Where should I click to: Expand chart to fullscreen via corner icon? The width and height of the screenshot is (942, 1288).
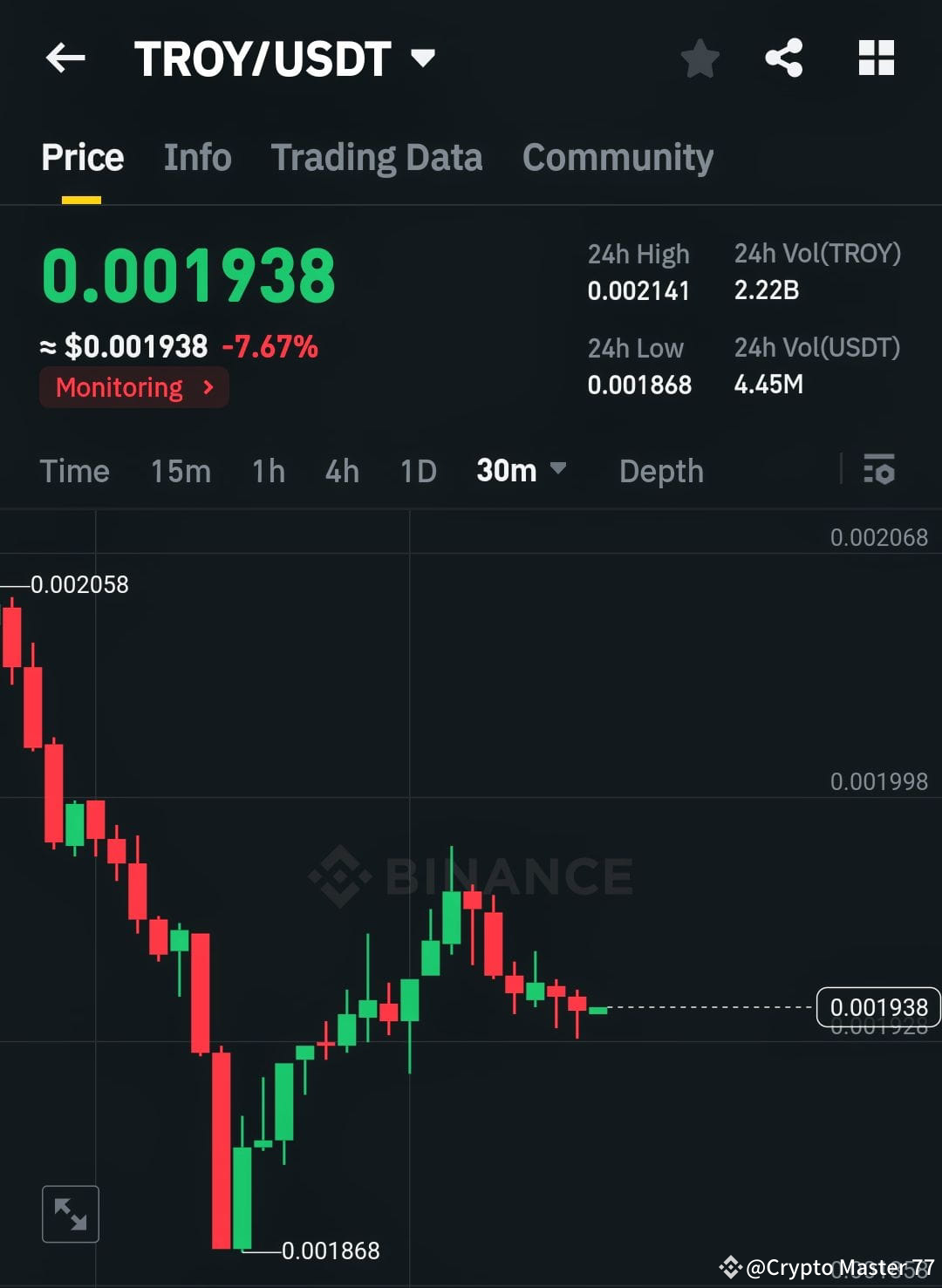(70, 1213)
